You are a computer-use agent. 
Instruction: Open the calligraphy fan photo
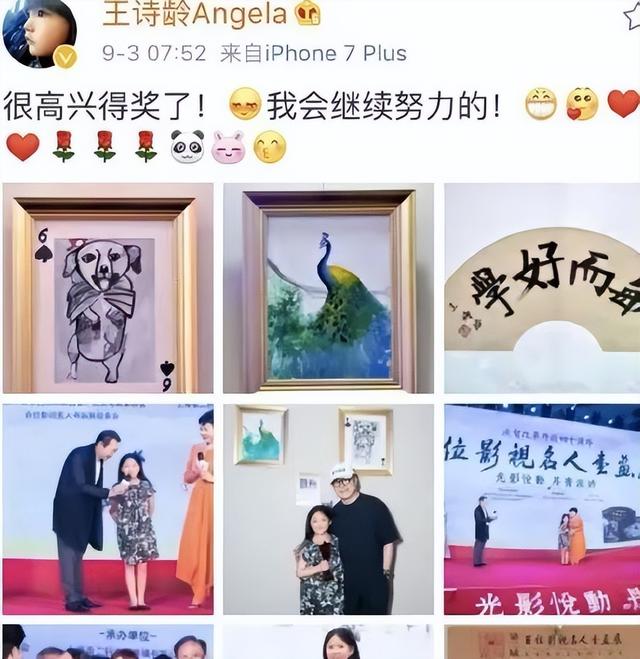(x=542, y=288)
